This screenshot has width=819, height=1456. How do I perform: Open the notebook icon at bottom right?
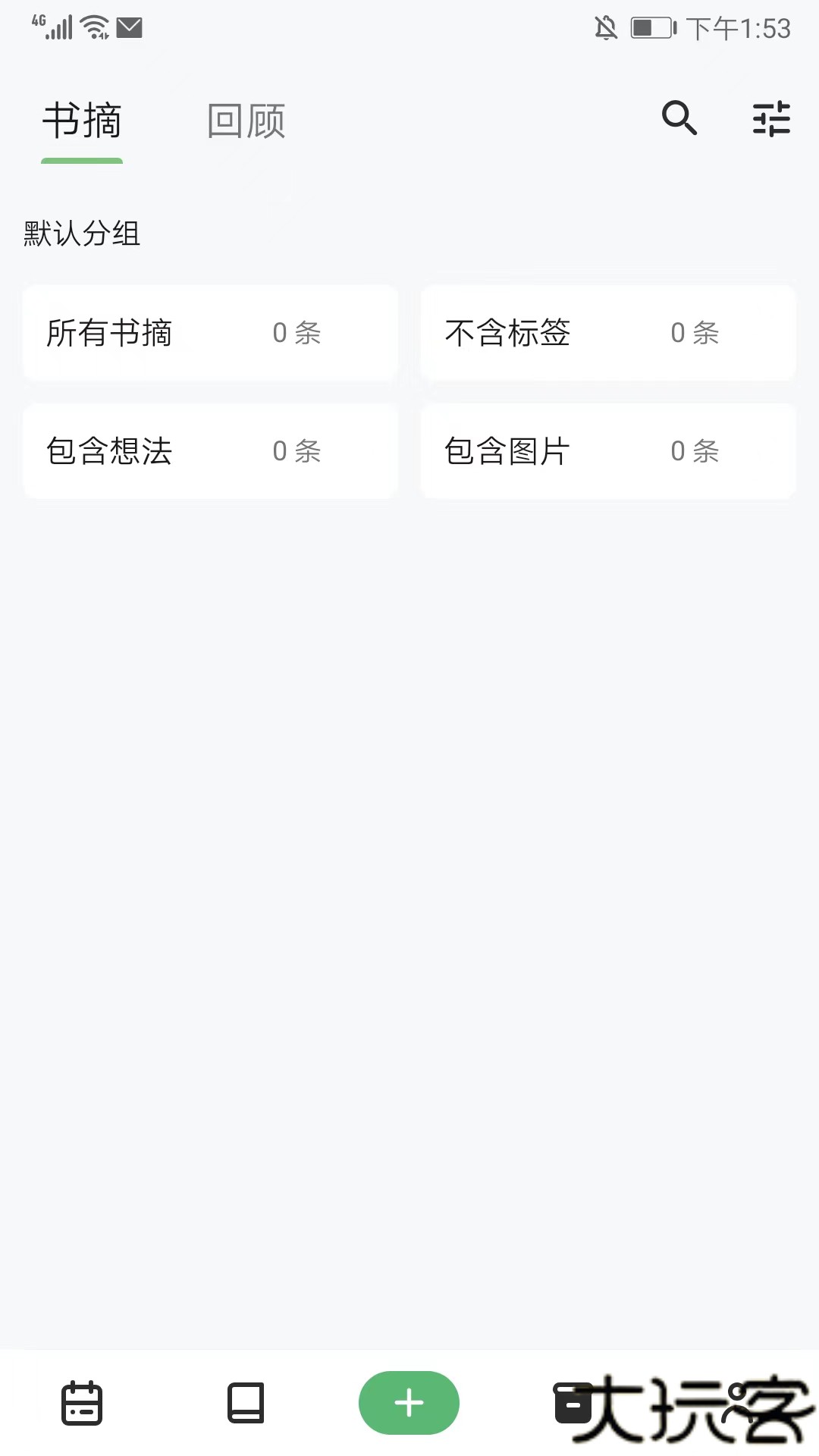click(x=573, y=1404)
